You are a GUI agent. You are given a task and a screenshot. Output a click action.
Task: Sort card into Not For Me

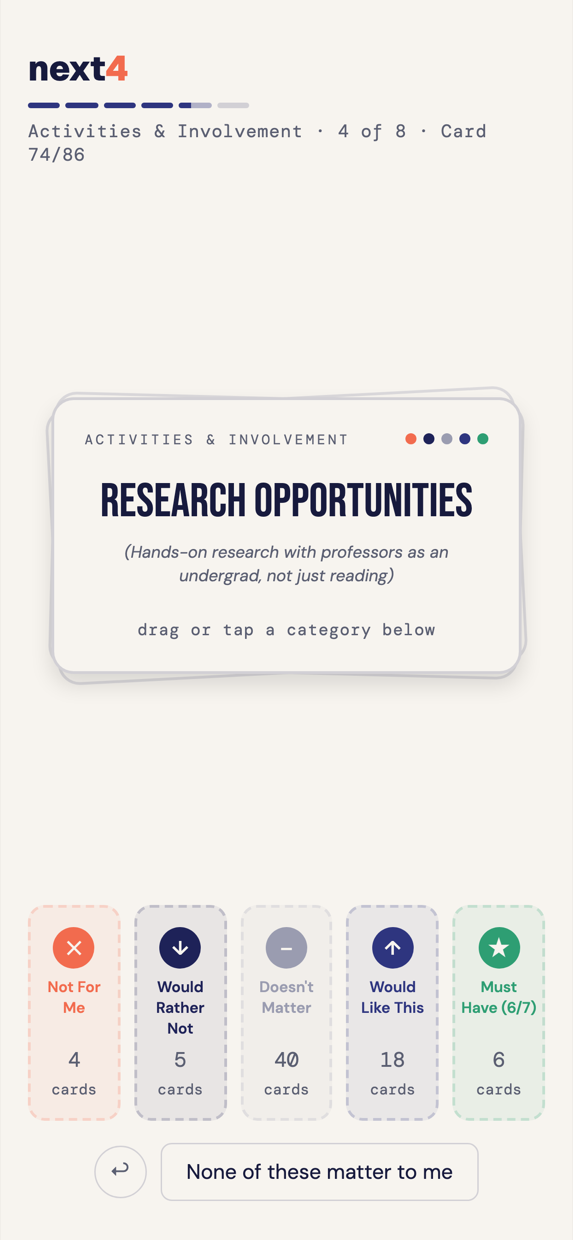coord(74,1012)
